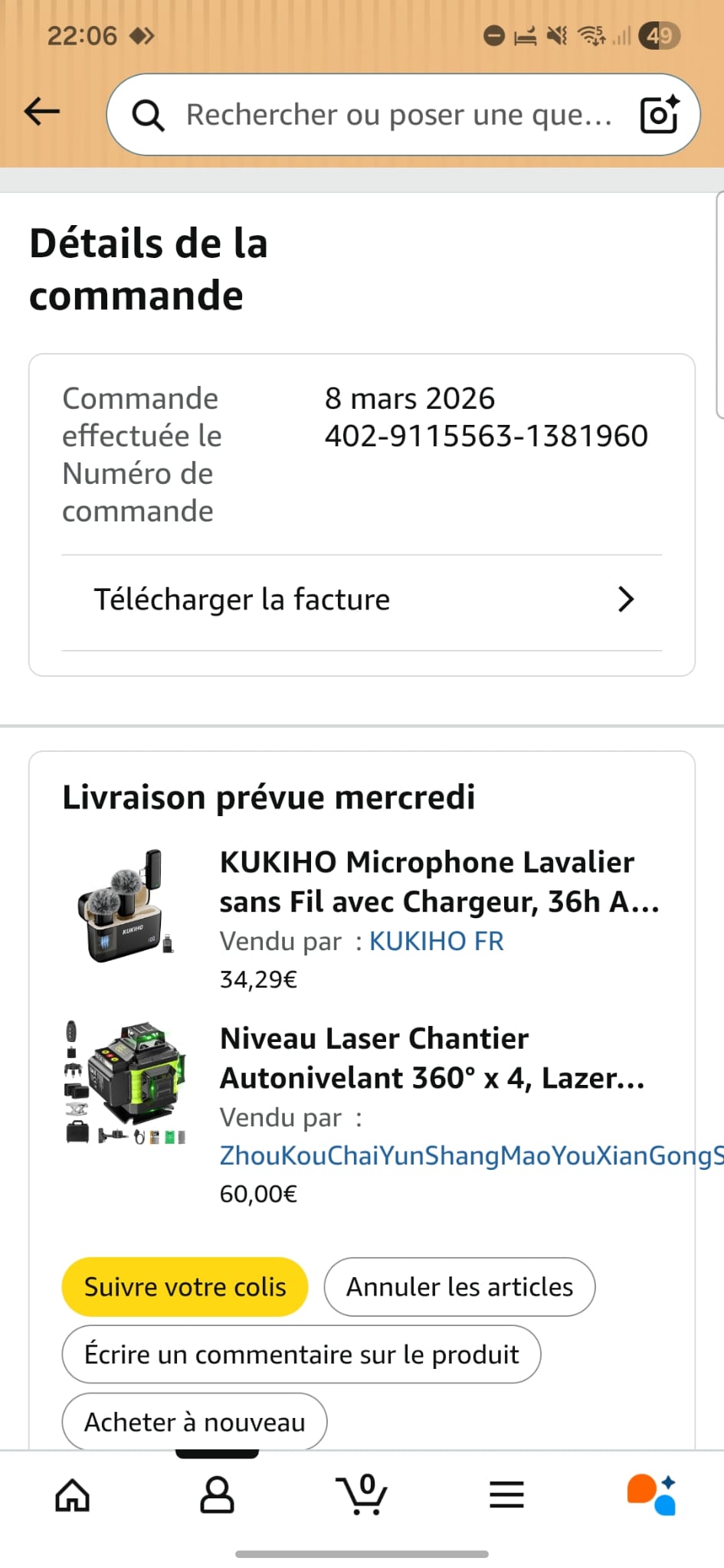View the shopping cart tab

click(362, 1494)
